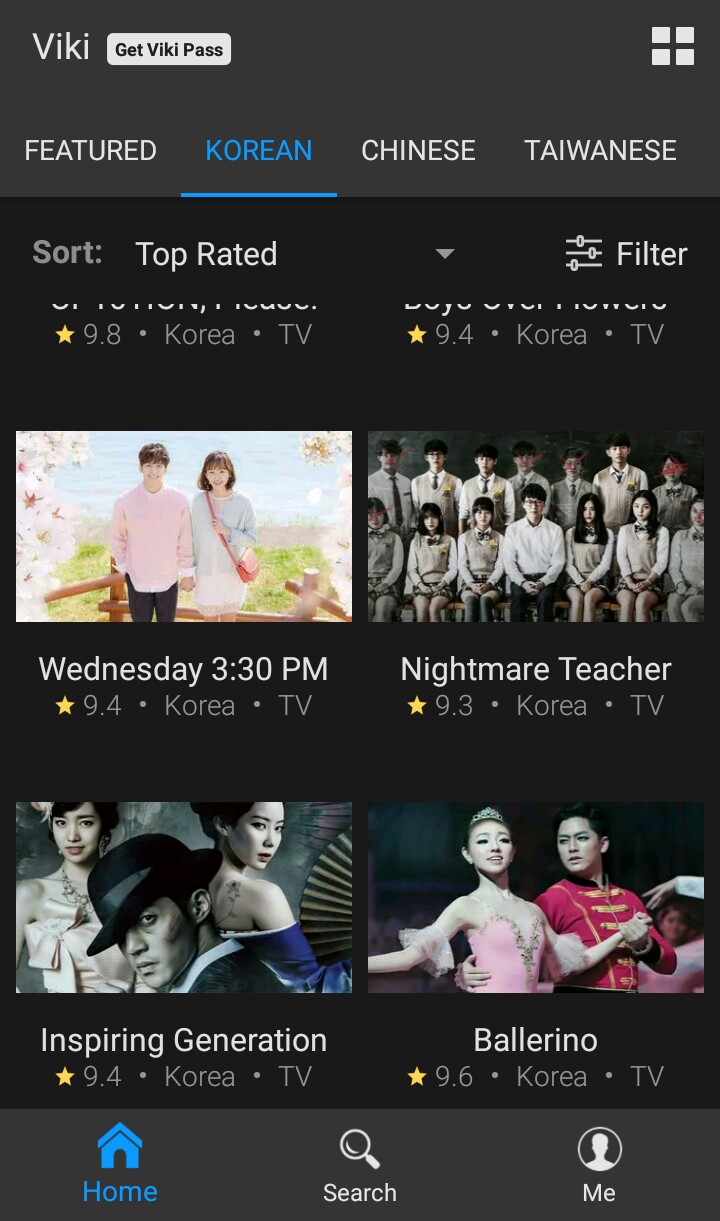Open Nightmare Teacher show
Viewport: 720px width, 1221px height.
click(536, 527)
